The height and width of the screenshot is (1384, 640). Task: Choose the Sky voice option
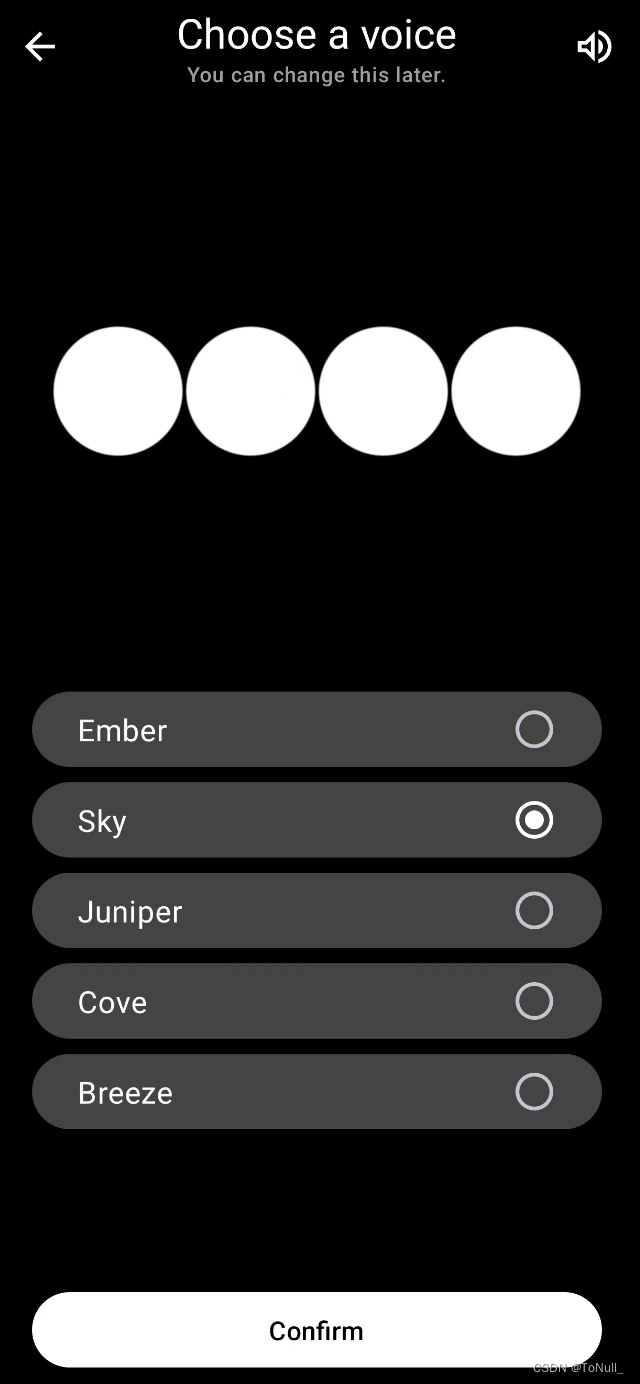click(x=316, y=820)
